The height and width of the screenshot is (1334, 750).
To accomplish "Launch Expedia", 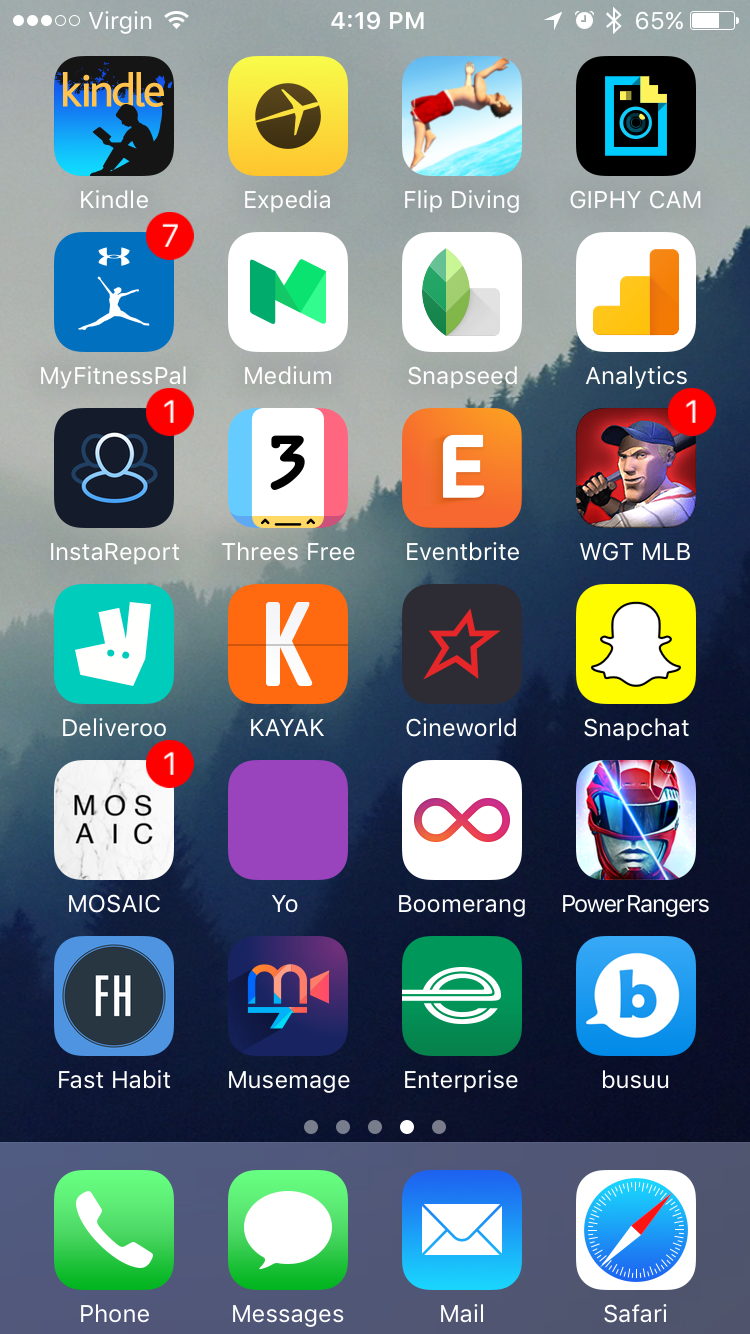I will [288, 116].
